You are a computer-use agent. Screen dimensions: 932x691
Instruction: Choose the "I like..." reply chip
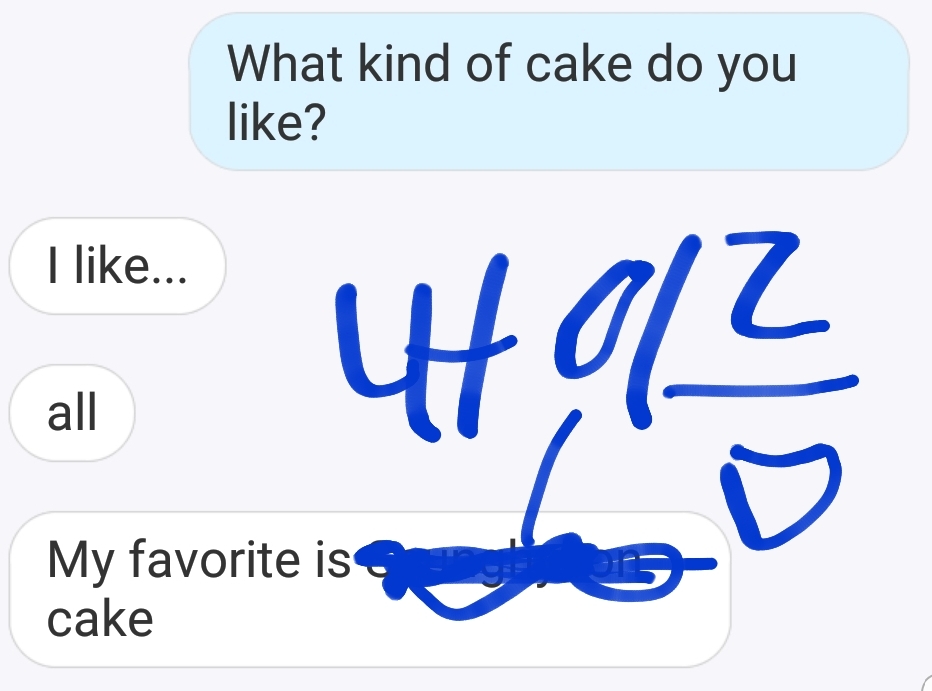tap(118, 266)
